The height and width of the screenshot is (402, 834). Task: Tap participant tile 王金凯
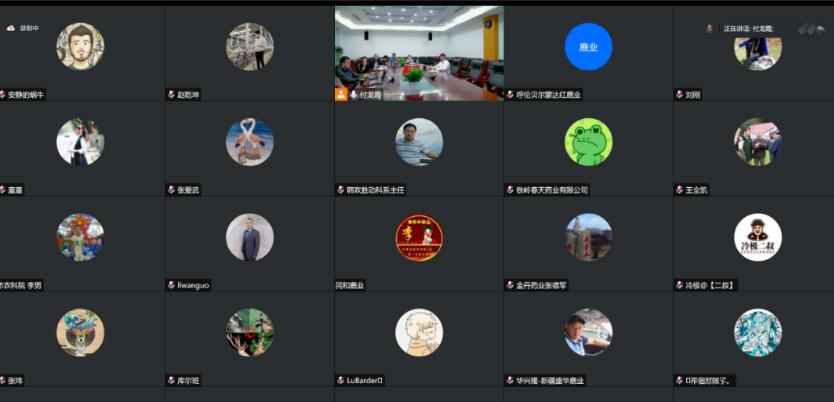(757, 142)
